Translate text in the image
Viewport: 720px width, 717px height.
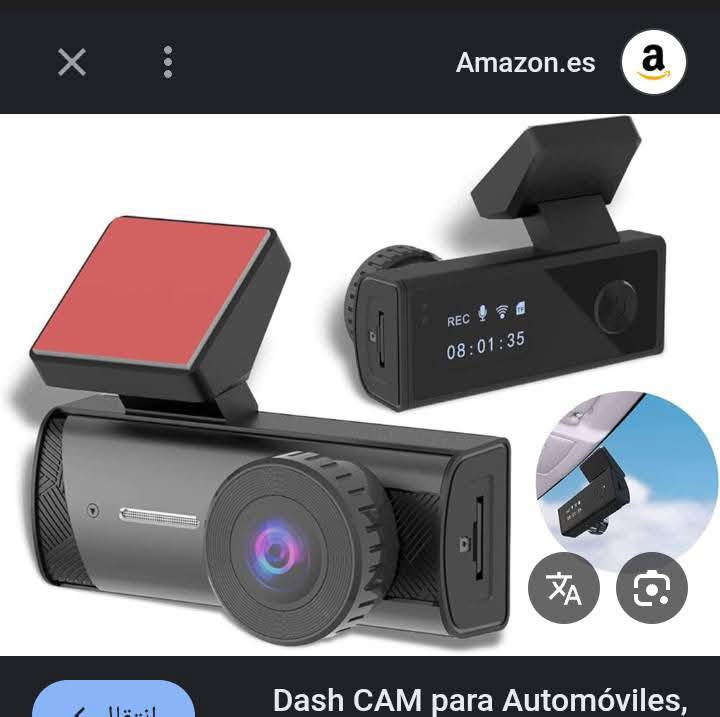pyautogui.click(x=564, y=589)
